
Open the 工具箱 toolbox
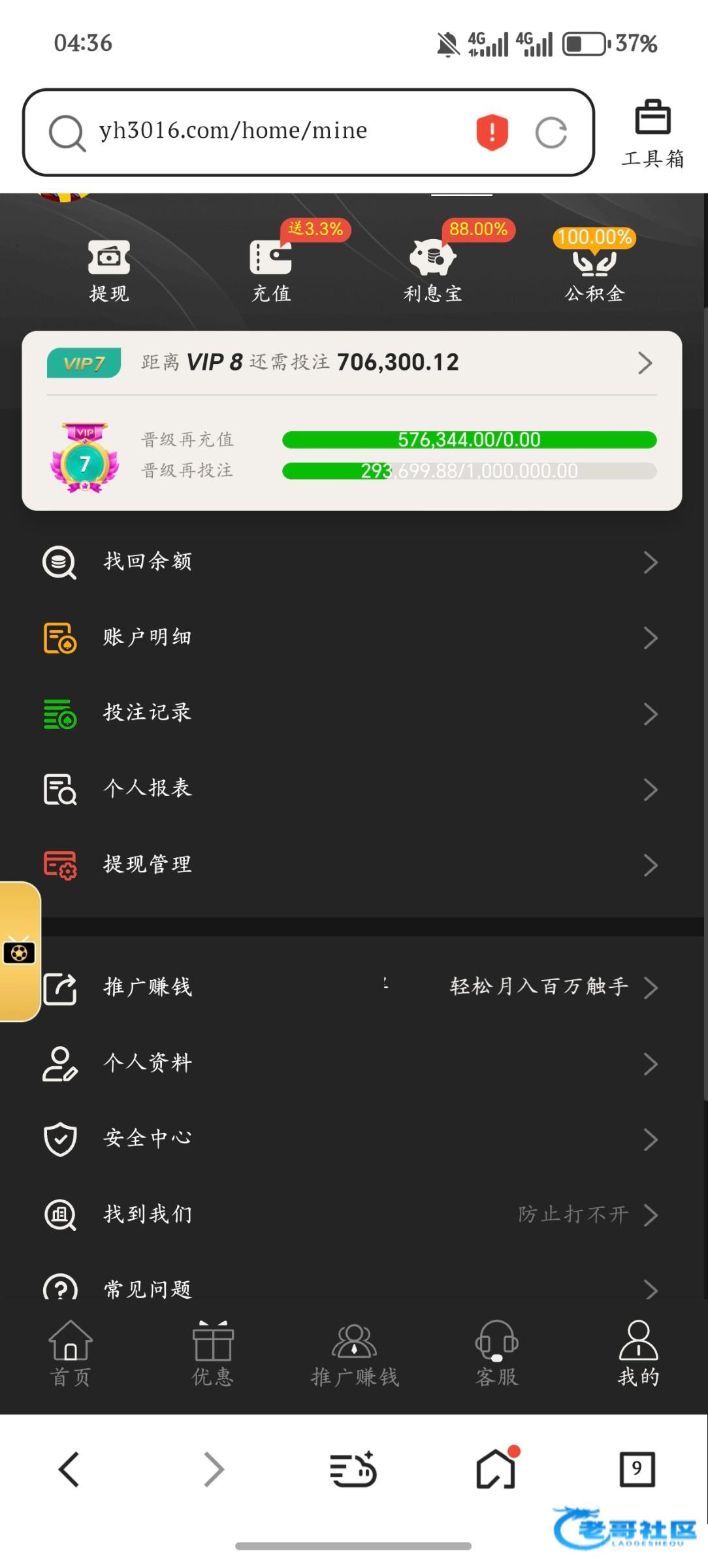click(x=652, y=134)
